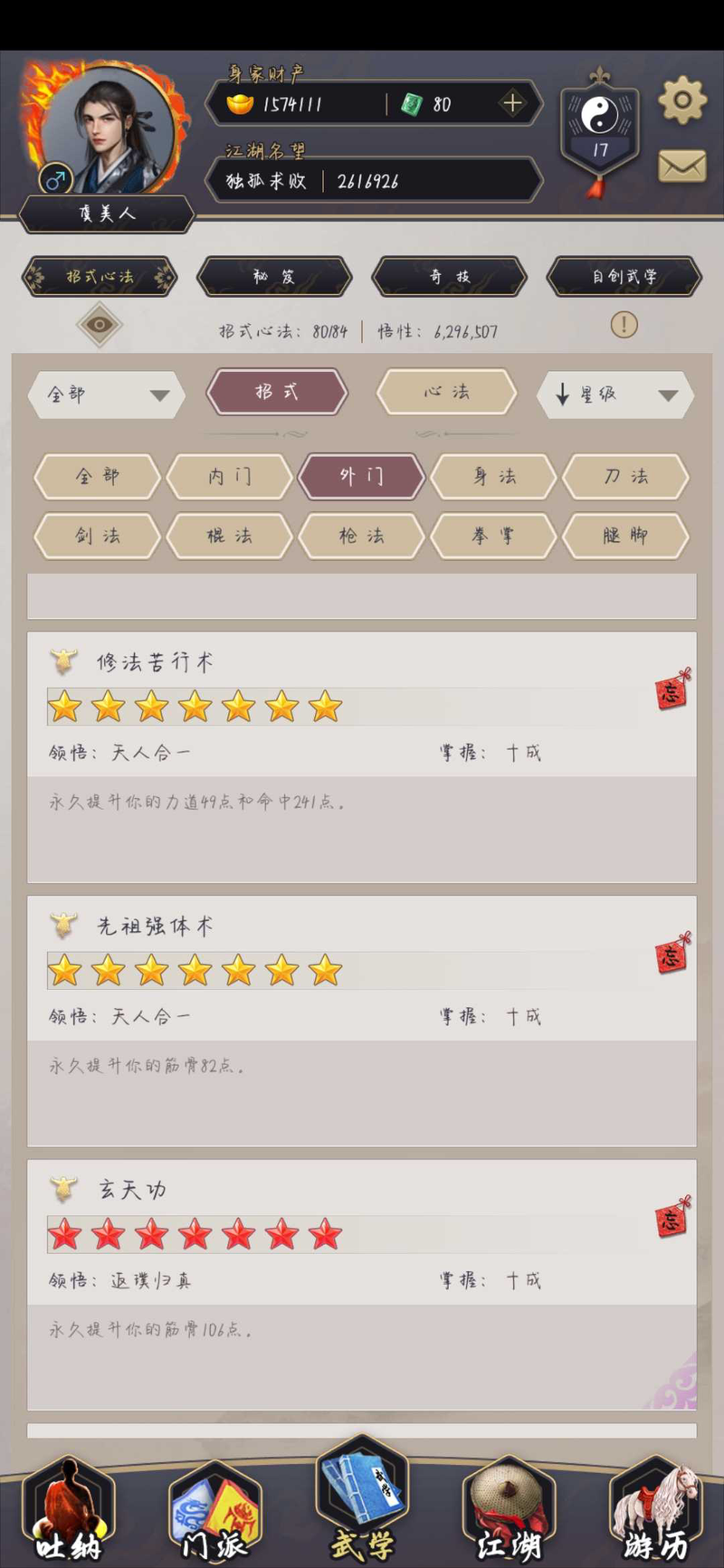Open the settings gear icon
The height and width of the screenshot is (1568, 724).
[681, 100]
